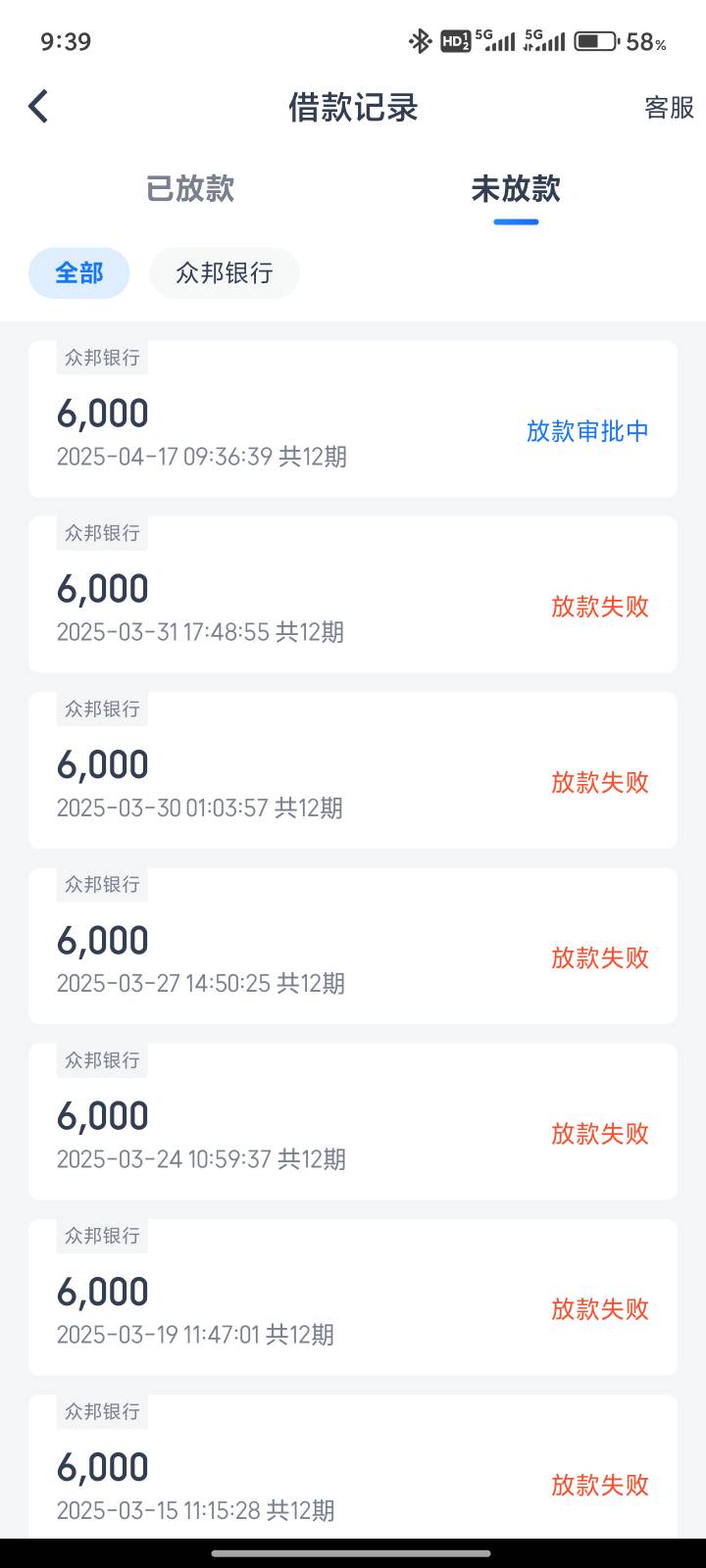Select the 未放款 tab

click(516, 188)
